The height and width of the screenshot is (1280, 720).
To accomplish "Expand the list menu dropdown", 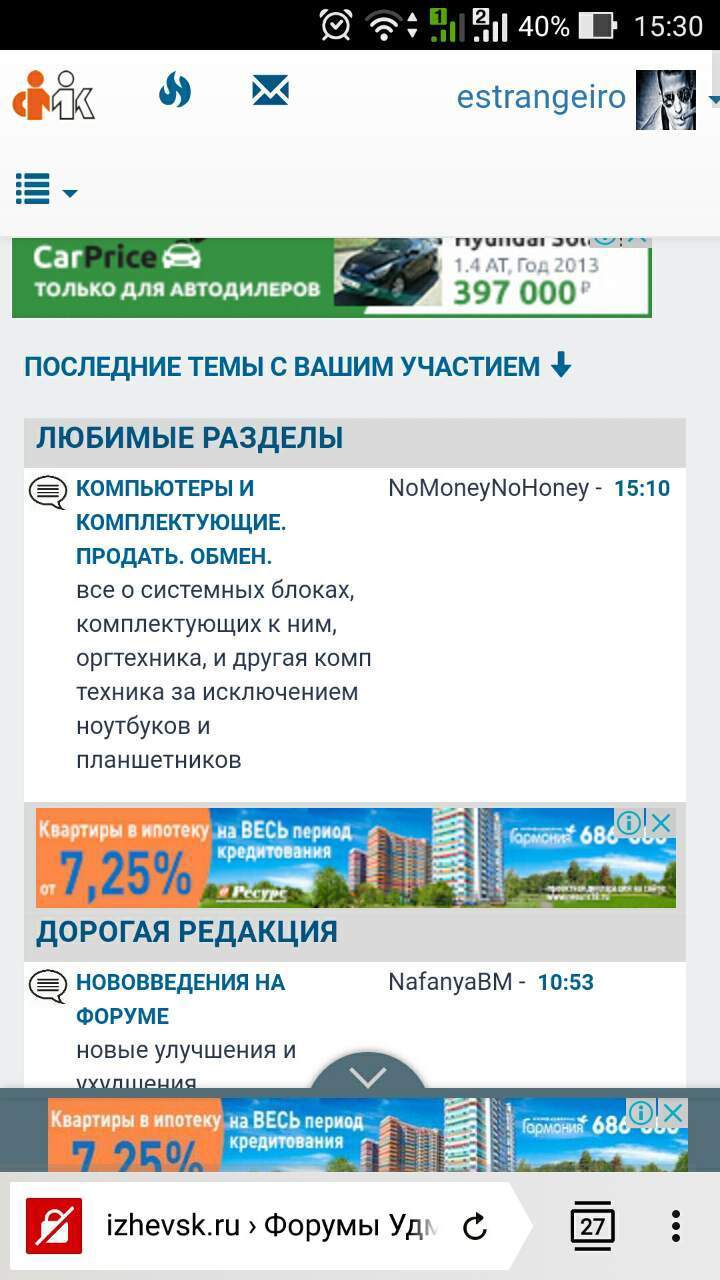I will coord(46,189).
